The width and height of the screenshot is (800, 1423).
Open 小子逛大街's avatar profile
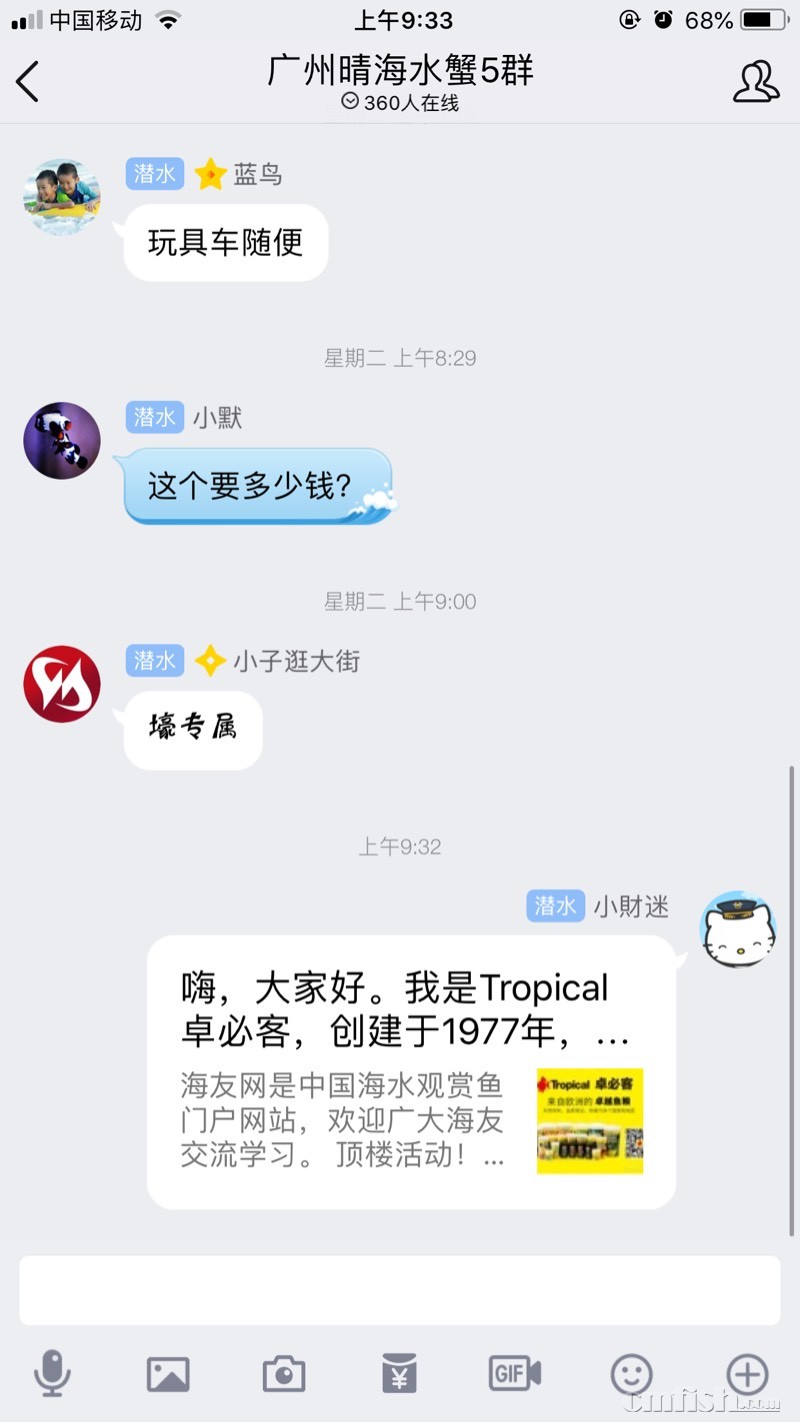(x=62, y=684)
